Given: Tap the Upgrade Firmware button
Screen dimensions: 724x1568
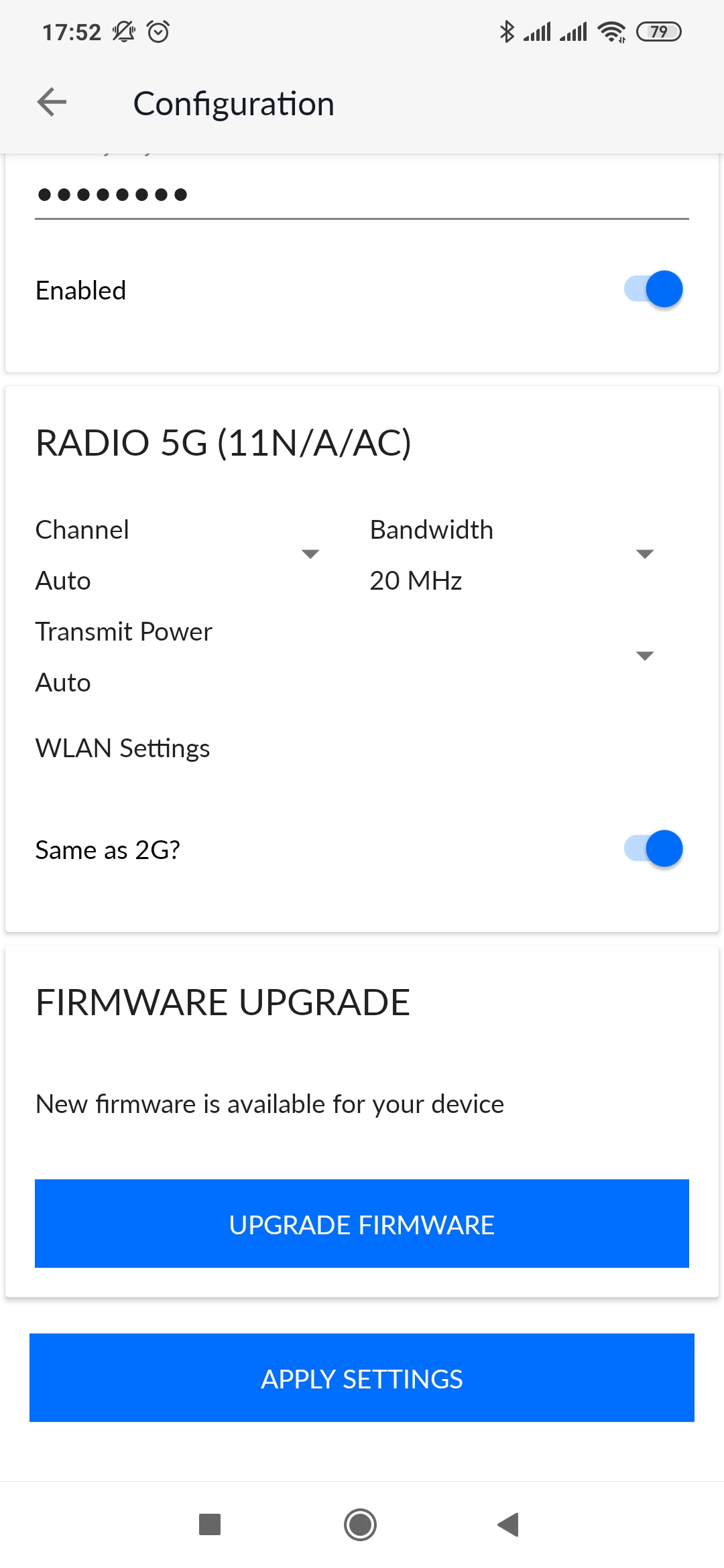Looking at the screenshot, I should tap(362, 1224).
